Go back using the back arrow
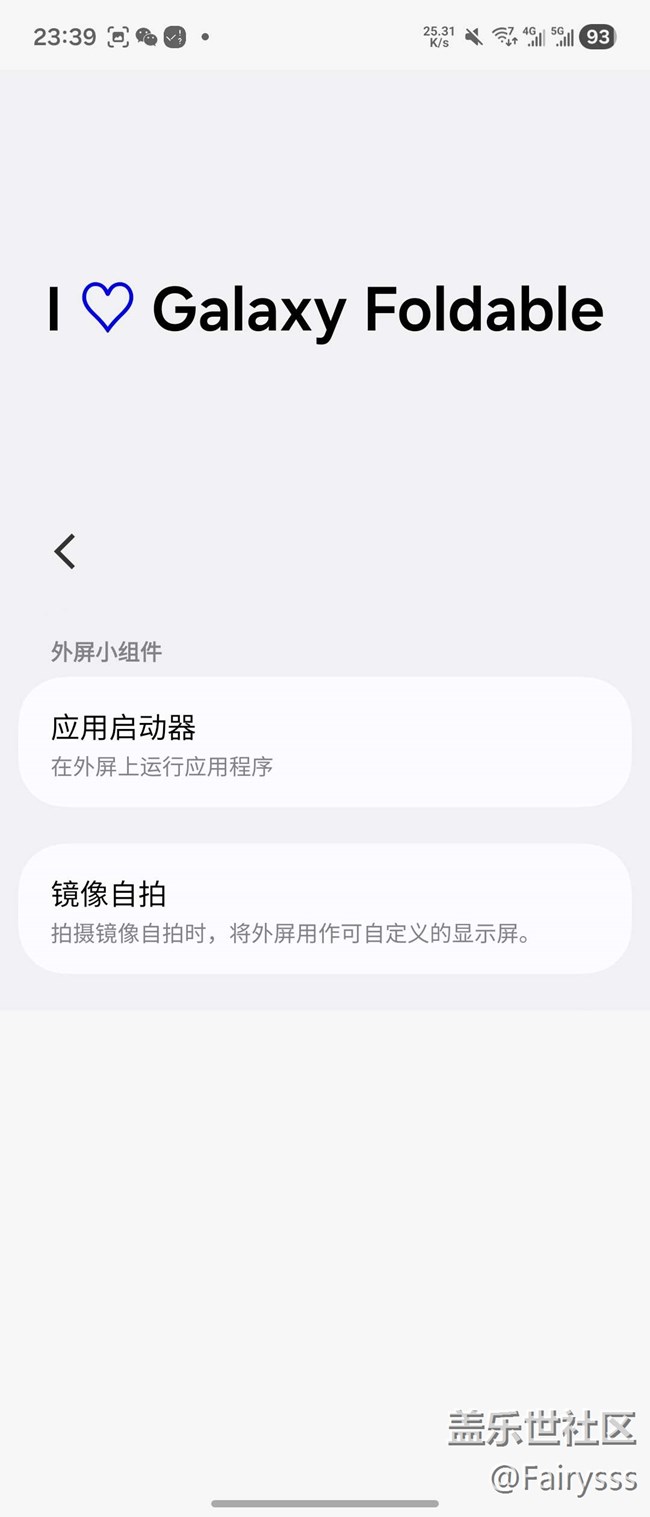The height and width of the screenshot is (1517, 650). click(65, 551)
